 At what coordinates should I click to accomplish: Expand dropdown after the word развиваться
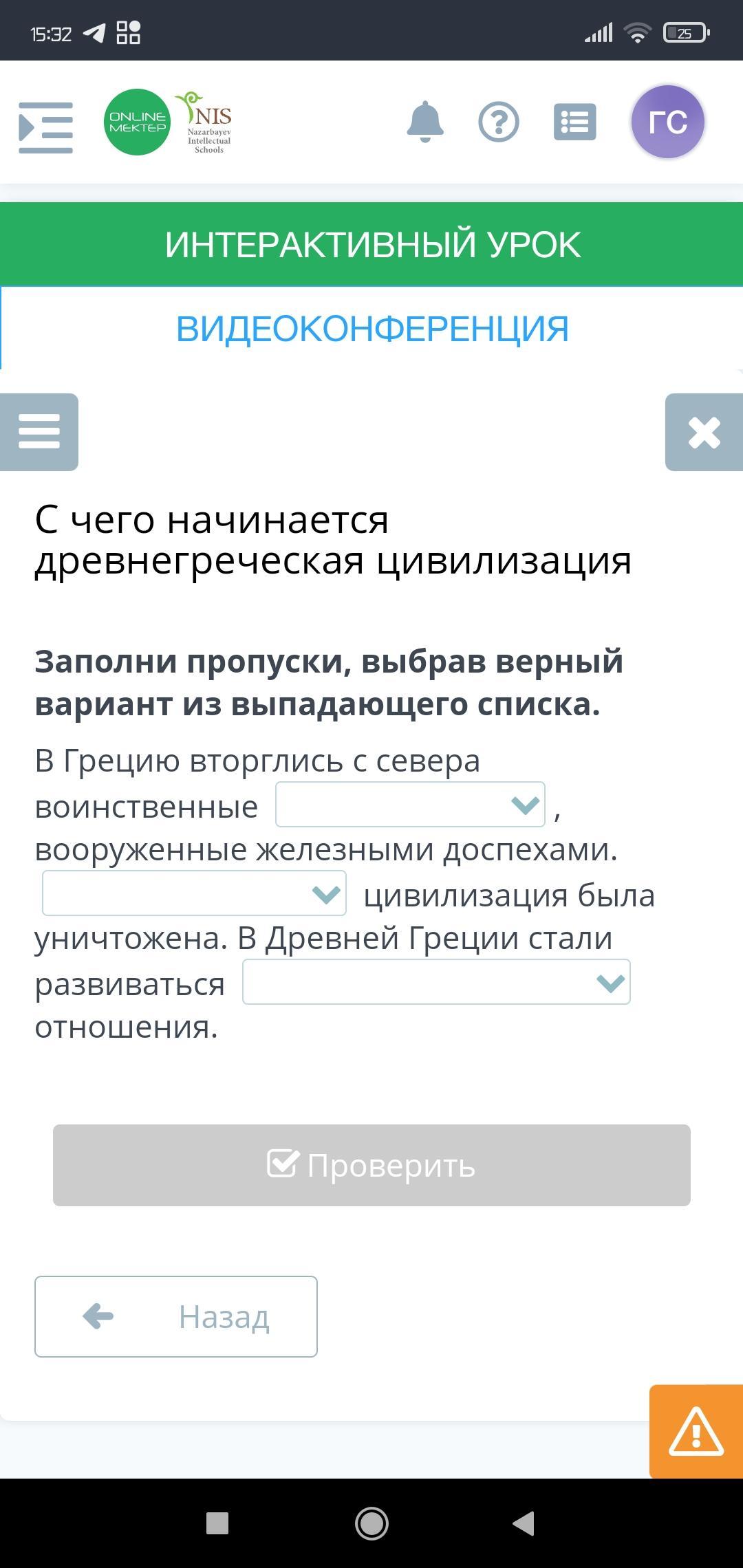tap(436, 981)
